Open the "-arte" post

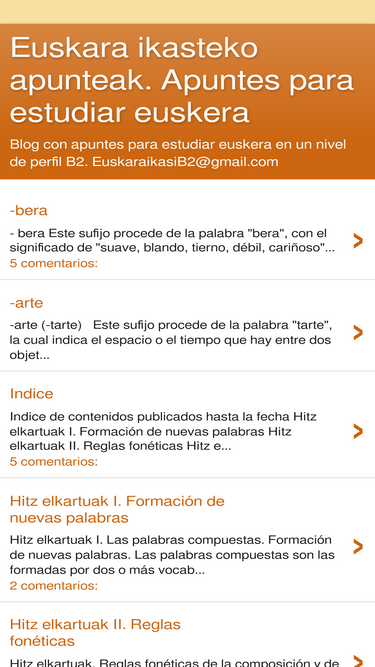point(26,303)
